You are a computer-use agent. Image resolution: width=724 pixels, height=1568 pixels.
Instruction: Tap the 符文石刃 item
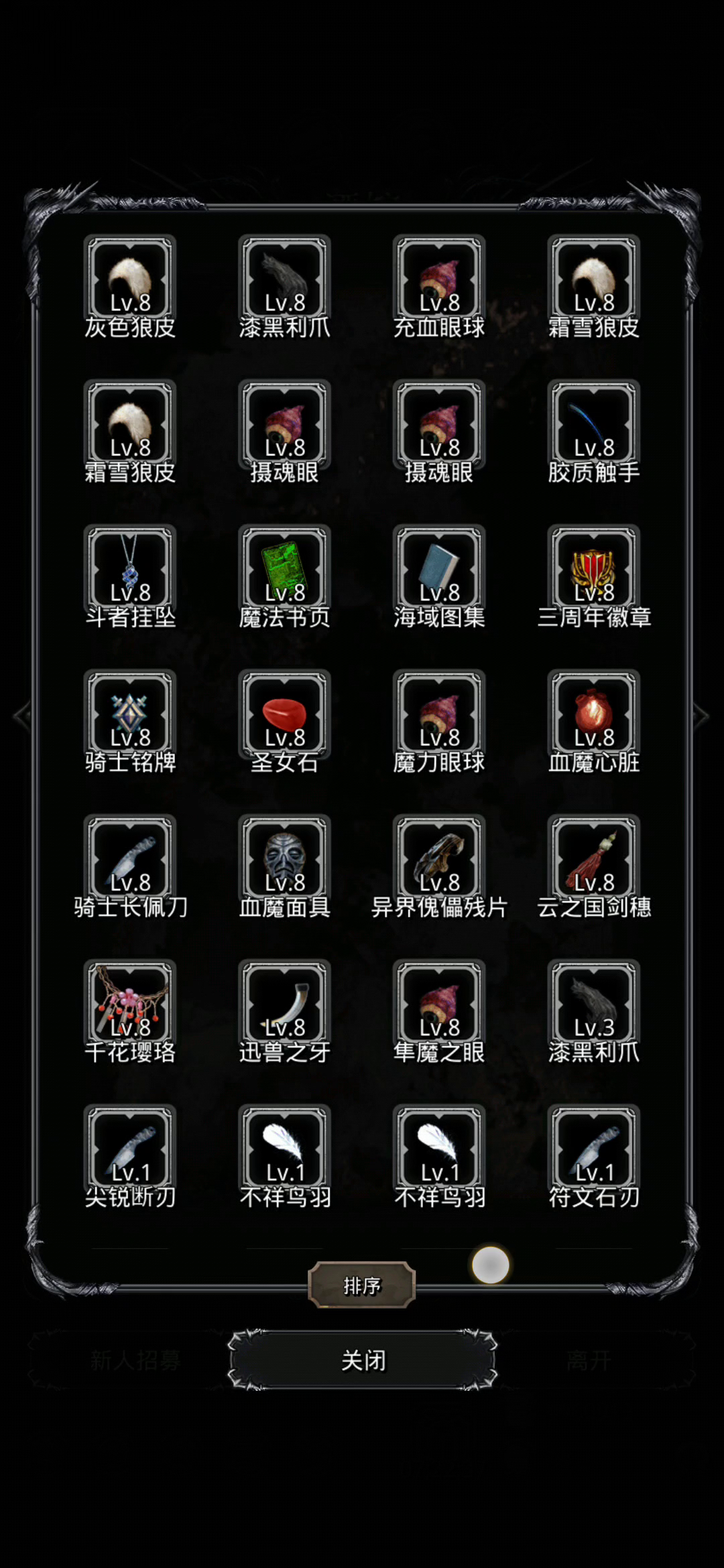[593, 1149]
